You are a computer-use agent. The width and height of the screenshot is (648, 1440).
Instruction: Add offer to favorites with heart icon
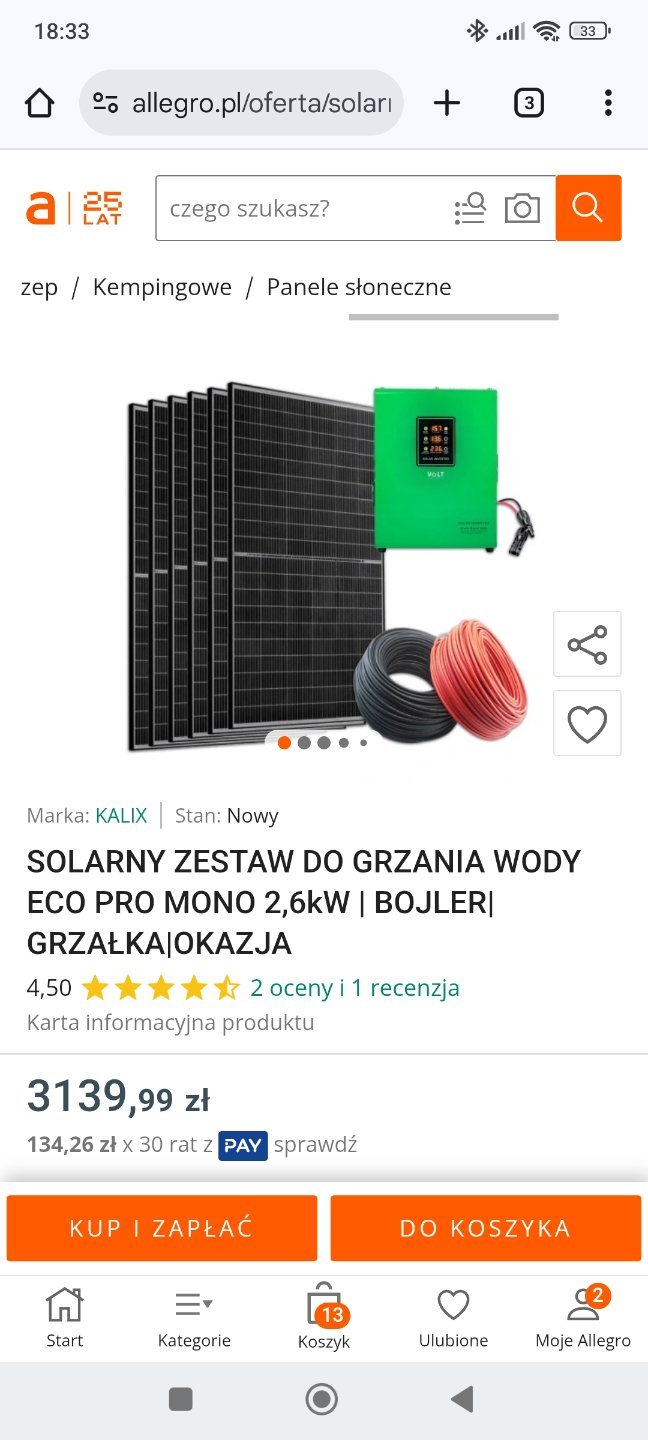click(x=587, y=723)
